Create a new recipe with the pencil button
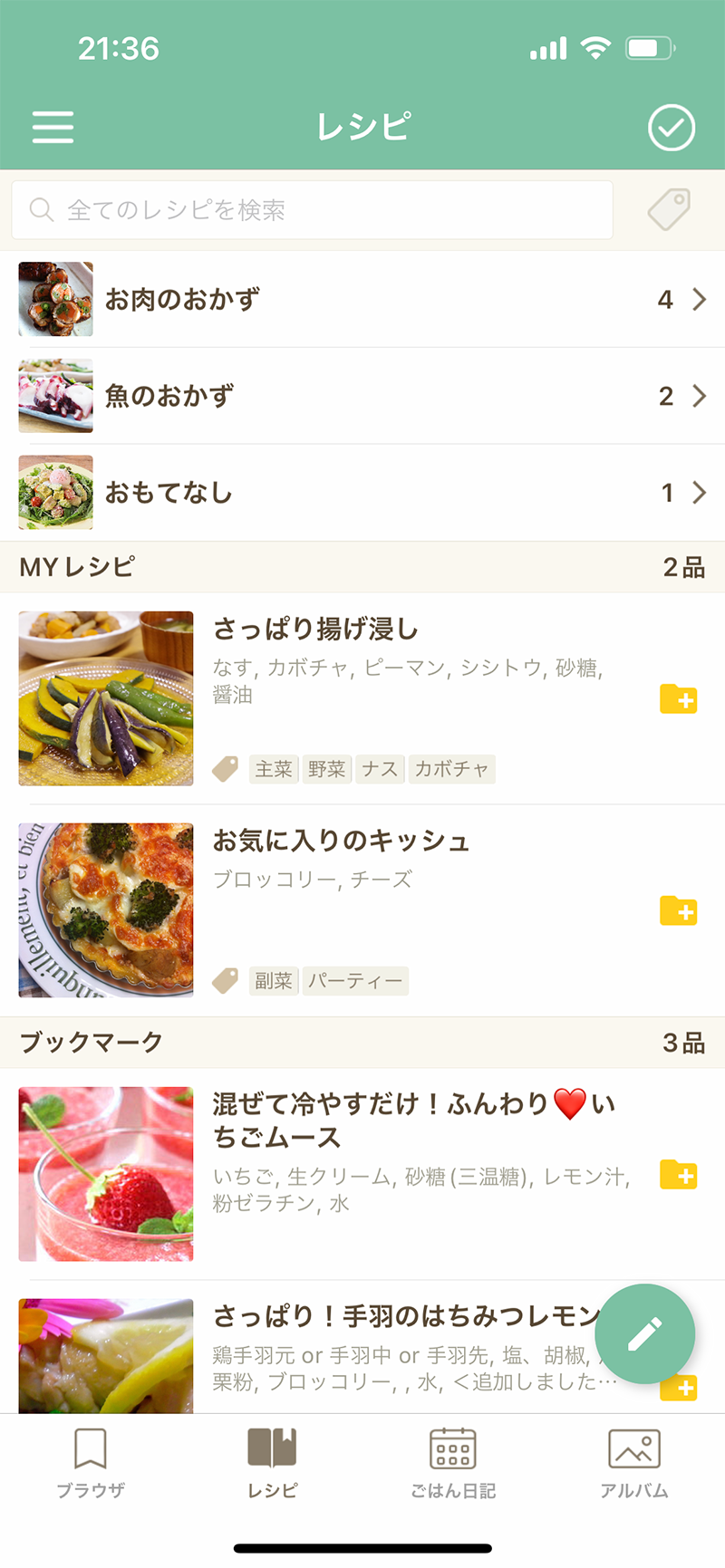 pyautogui.click(x=645, y=1333)
